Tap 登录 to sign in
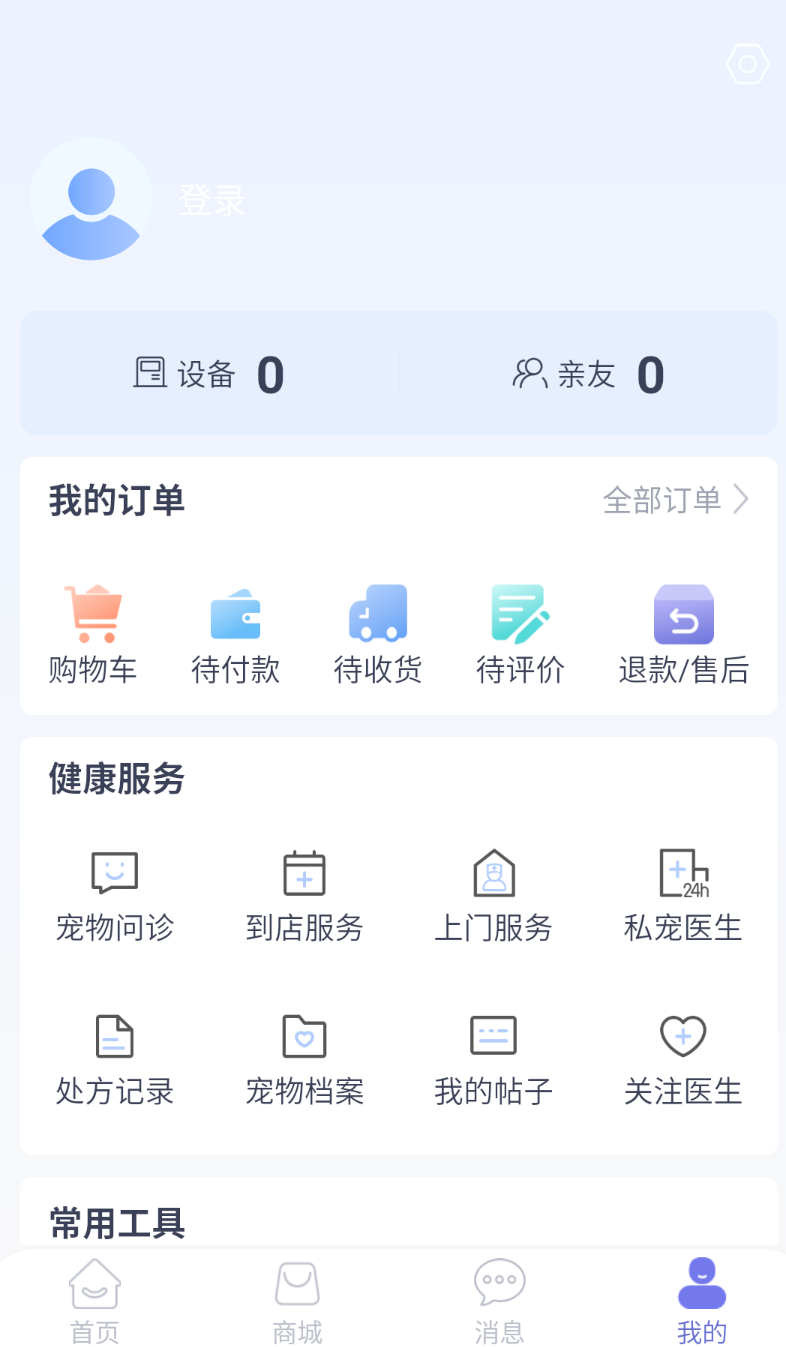Screen dimensions: 786x1347 (x=212, y=201)
